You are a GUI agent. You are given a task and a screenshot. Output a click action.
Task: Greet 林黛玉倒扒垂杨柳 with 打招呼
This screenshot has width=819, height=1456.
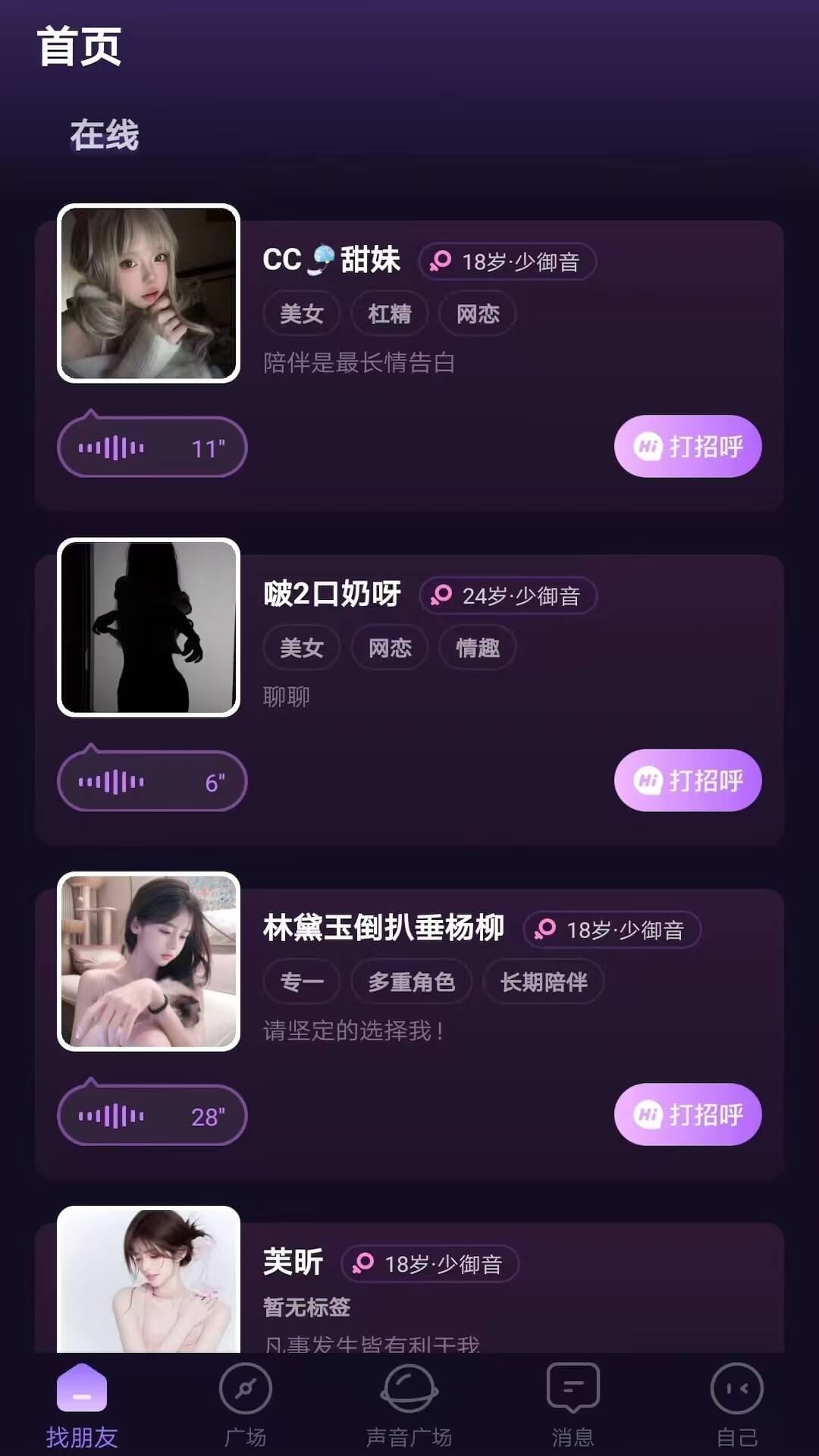pos(688,1115)
